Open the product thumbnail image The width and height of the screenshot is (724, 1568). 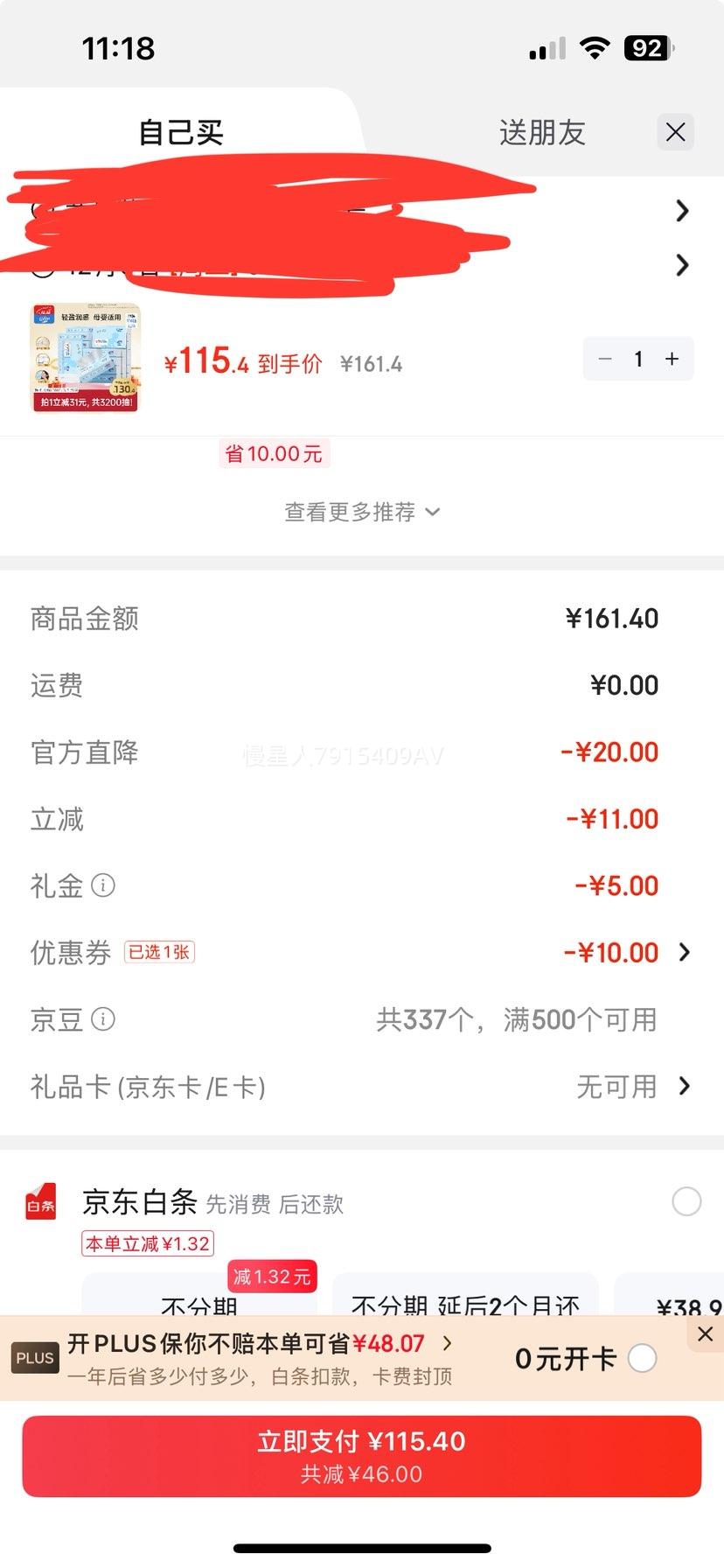click(86, 358)
